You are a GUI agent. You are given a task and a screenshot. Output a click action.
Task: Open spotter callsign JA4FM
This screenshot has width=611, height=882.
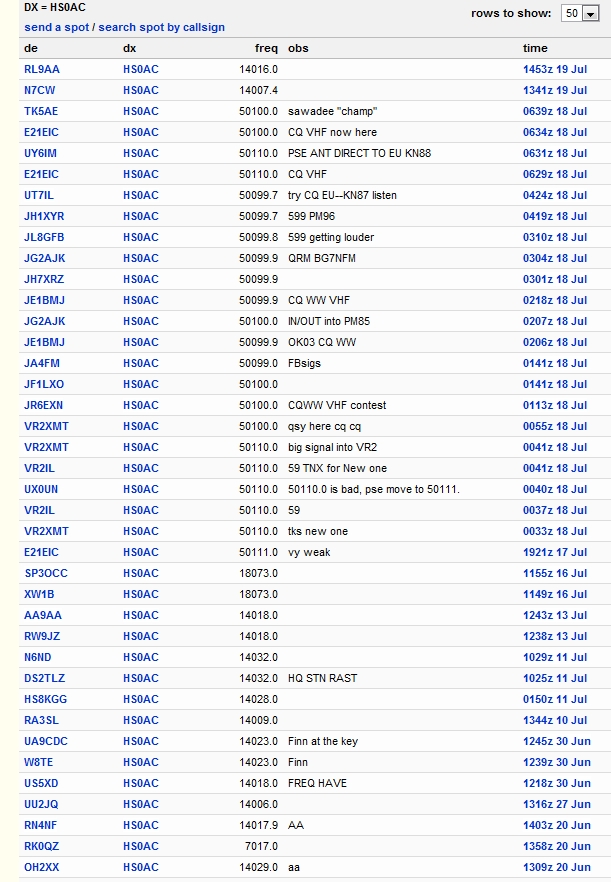pyautogui.click(x=42, y=363)
